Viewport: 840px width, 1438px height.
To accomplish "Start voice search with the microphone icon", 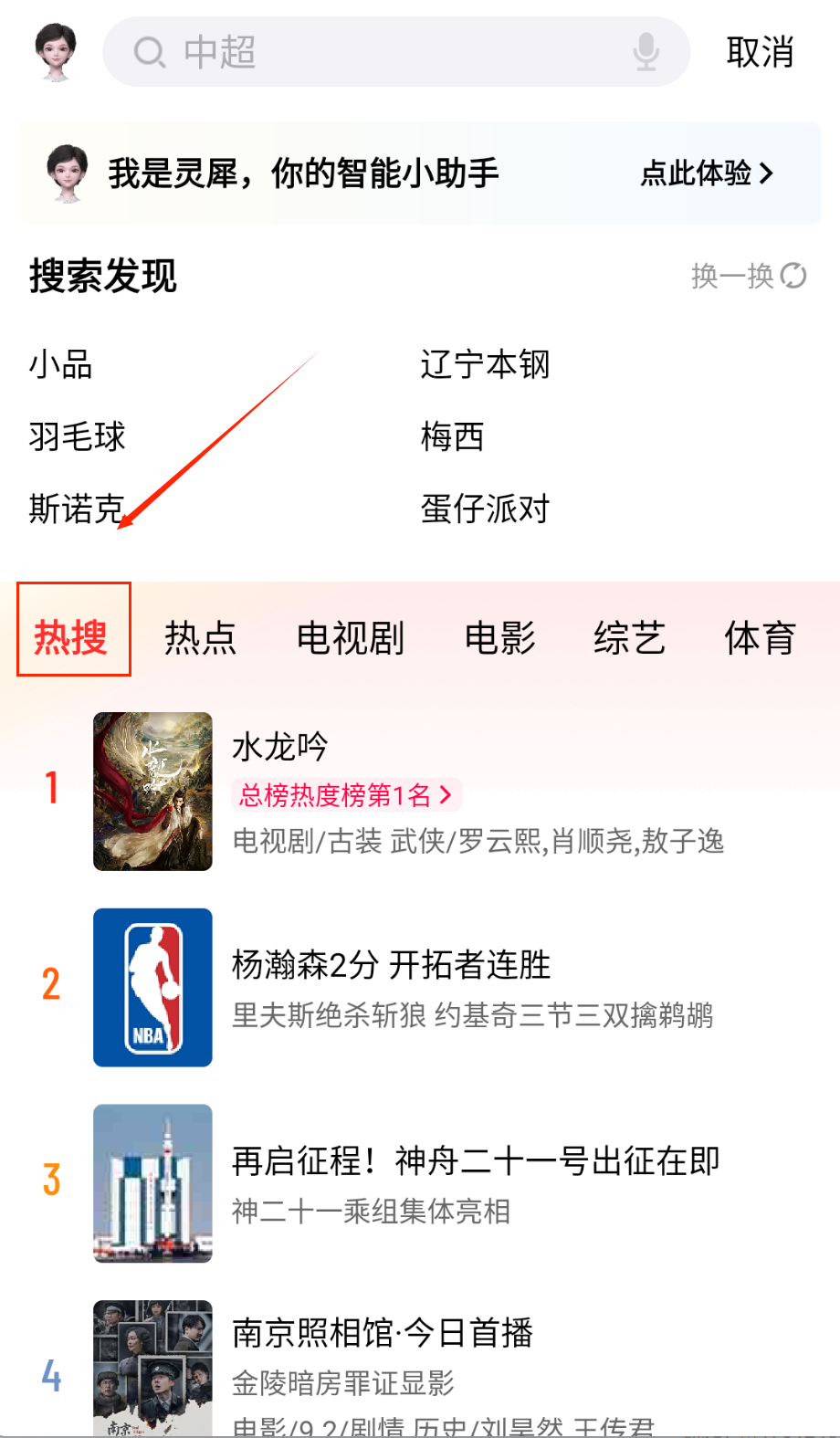I will click(646, 52).
